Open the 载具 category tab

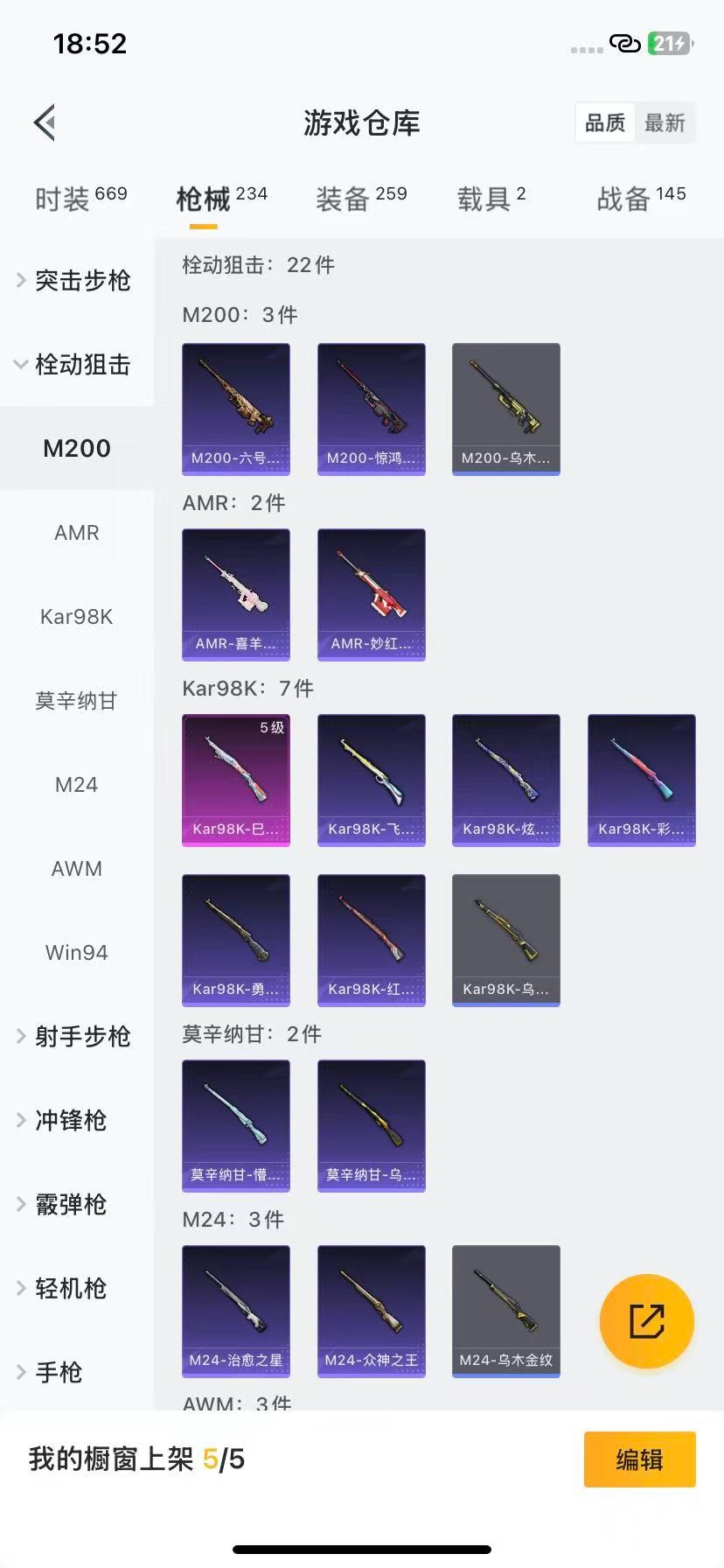[491, 197]
